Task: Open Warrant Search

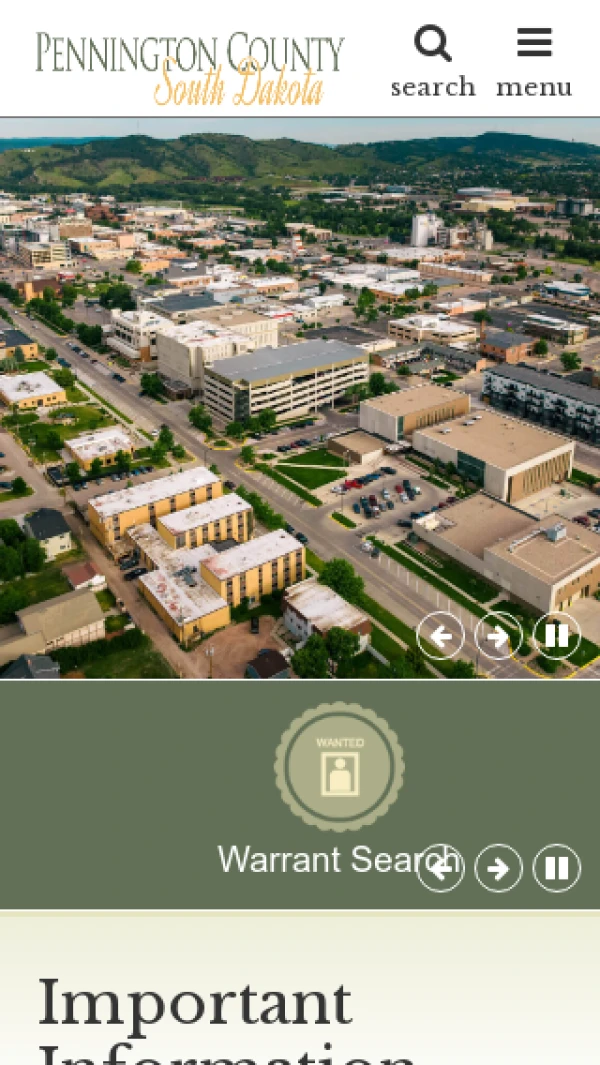Action: pos(339,790)
